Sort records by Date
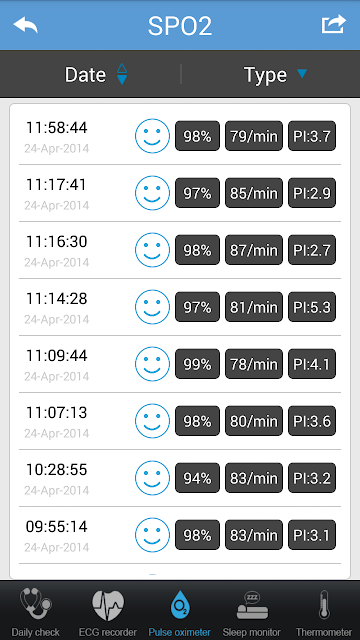Screen dimensions: 360x640 click(x=96, y=74)
